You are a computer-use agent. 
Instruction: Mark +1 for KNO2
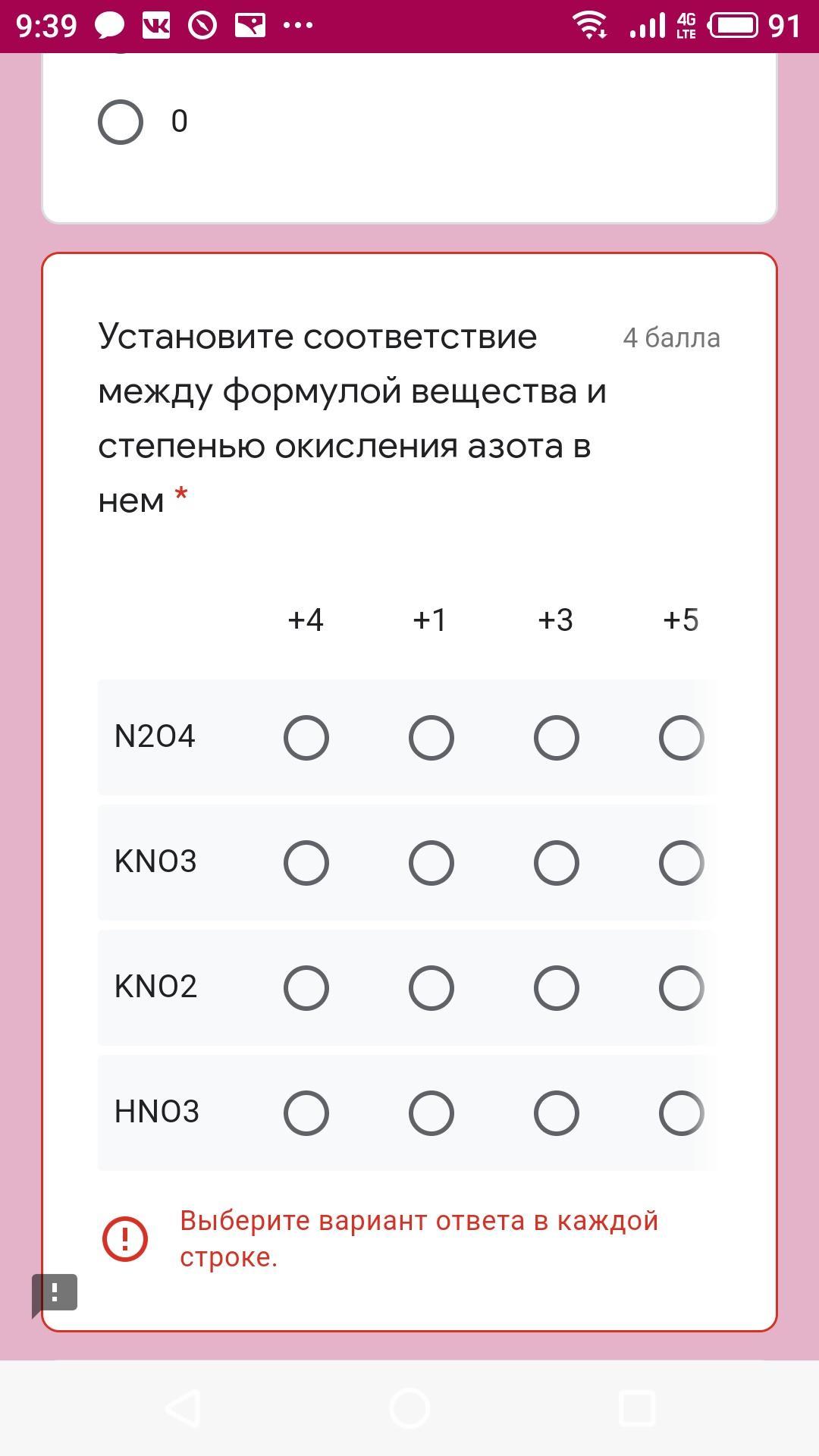431,988
